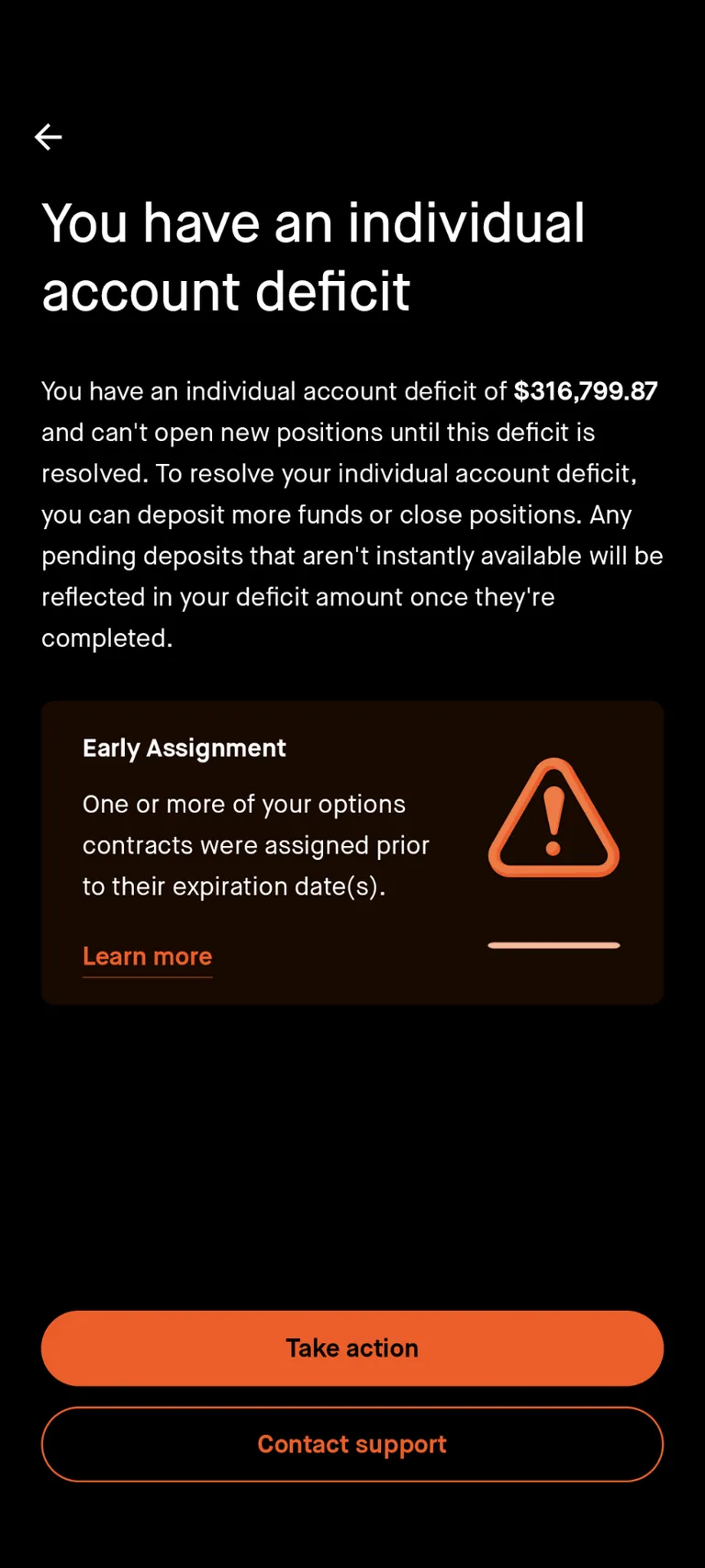Click the back chevron above the page title
This screenshot has width=705, height=1568.
(x=48, y=137)
